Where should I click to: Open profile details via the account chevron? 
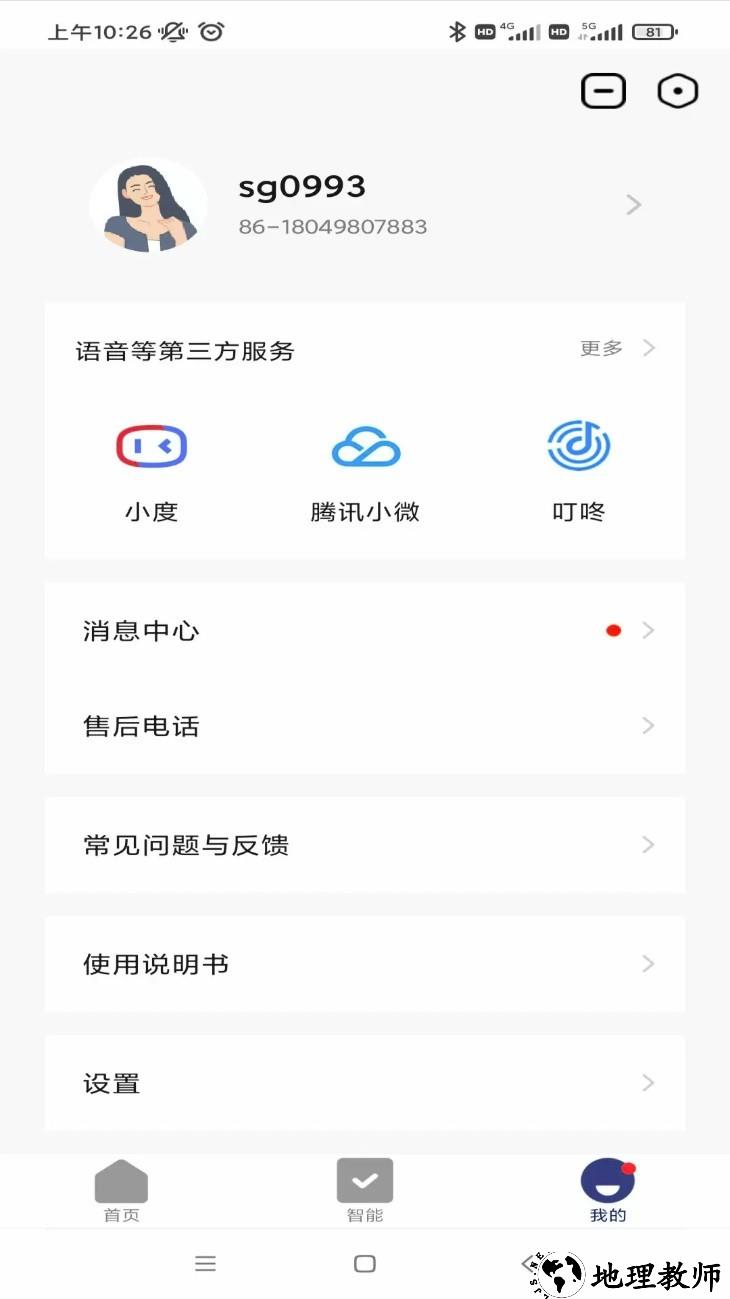[634, 204]
